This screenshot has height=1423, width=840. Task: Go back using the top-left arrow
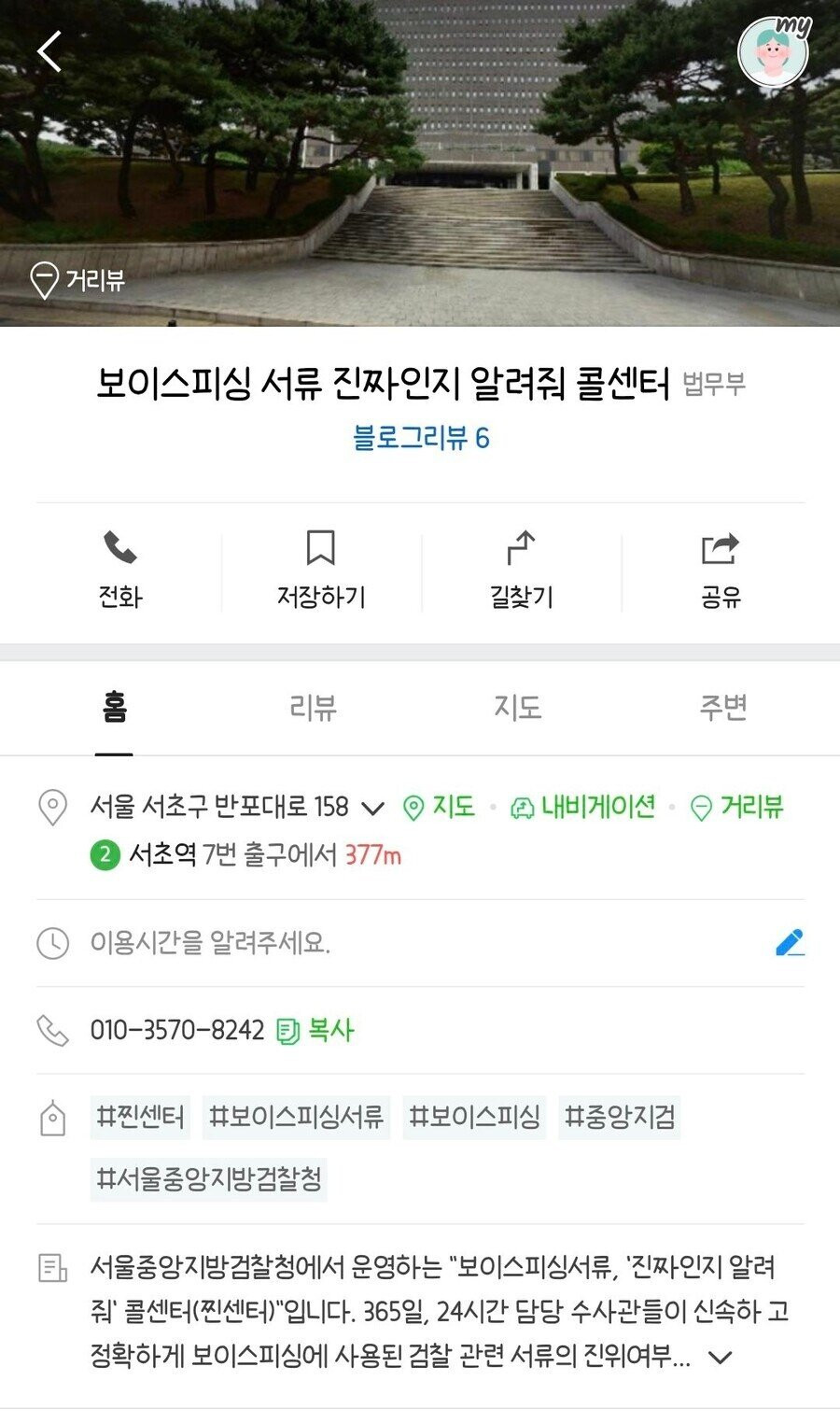click(x=50, y=51)
